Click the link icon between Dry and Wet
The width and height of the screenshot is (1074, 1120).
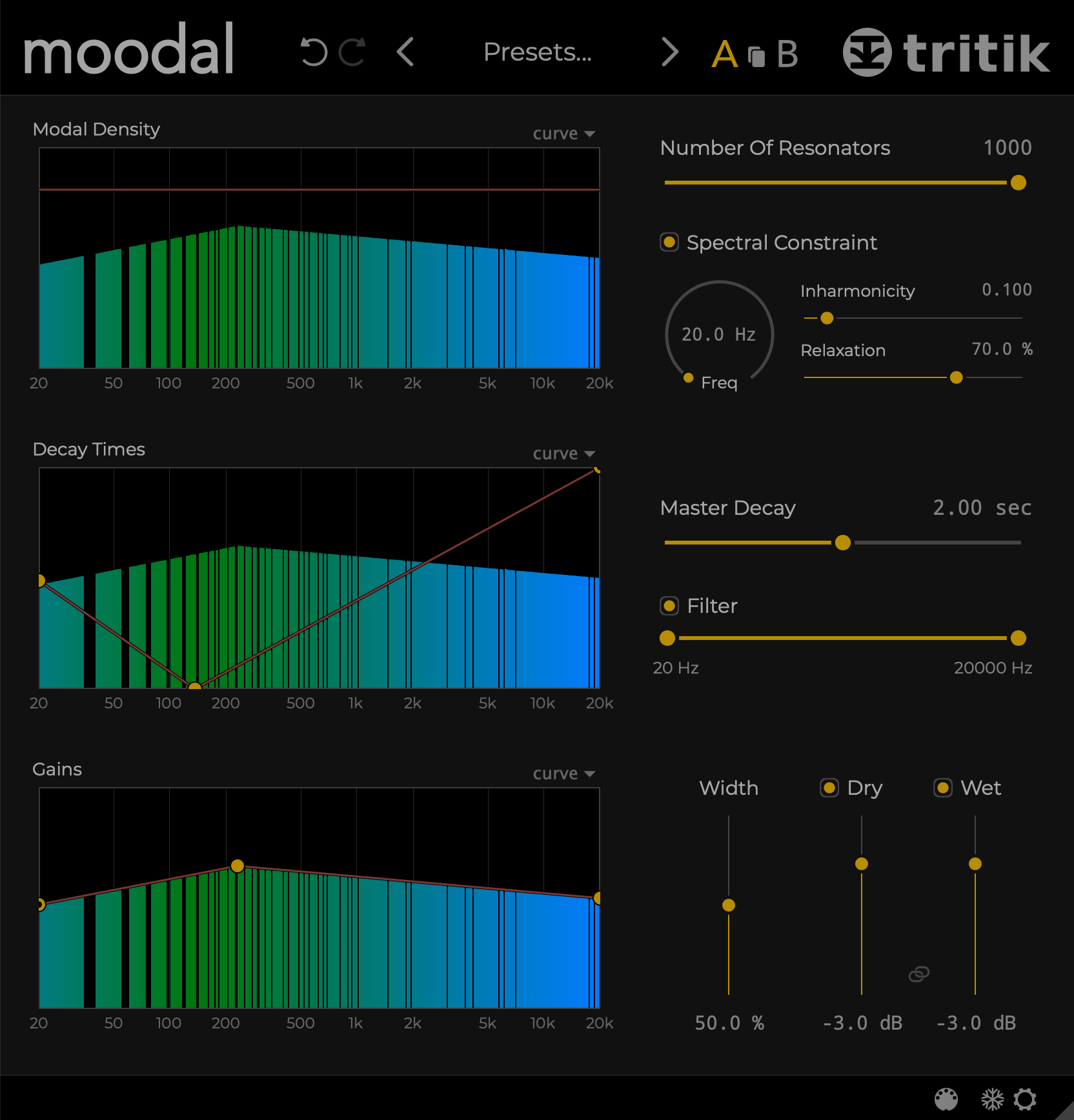(x=918, y=973)
